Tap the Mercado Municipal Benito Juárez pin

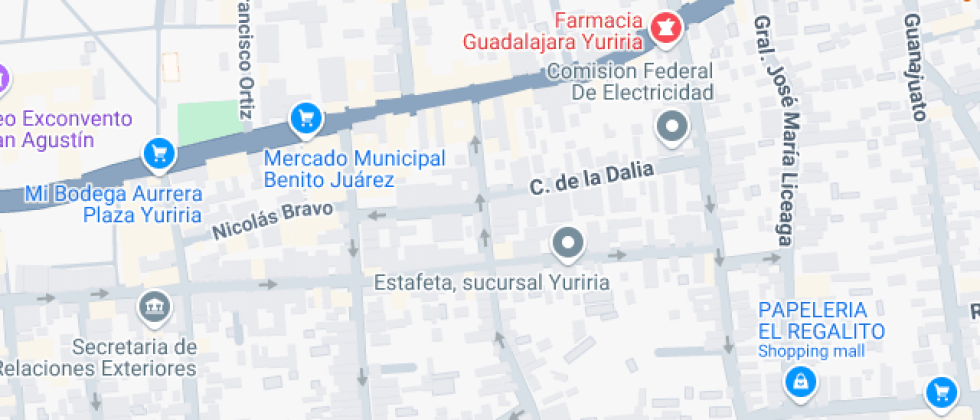(x=306, y=120)
